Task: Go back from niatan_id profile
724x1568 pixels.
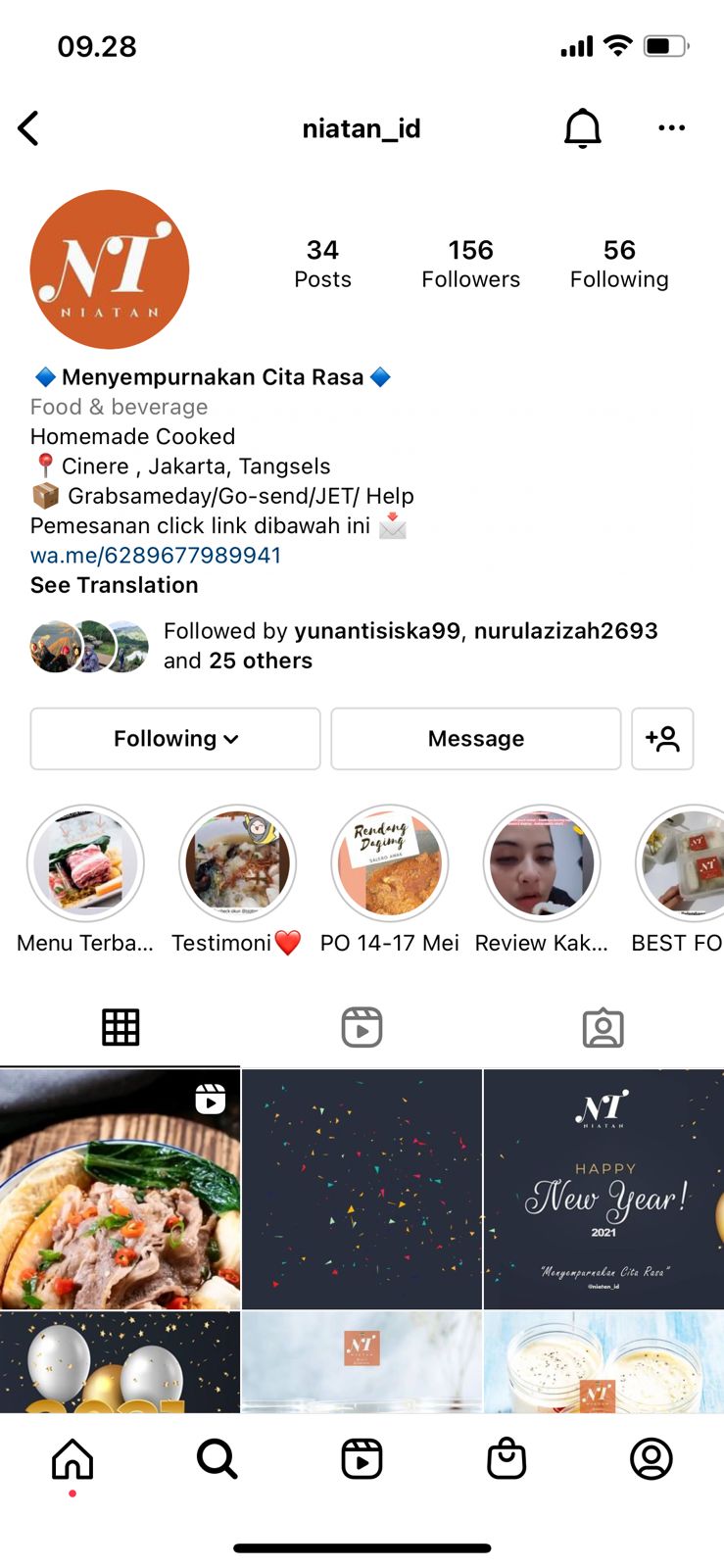Action: coord(29,128)
